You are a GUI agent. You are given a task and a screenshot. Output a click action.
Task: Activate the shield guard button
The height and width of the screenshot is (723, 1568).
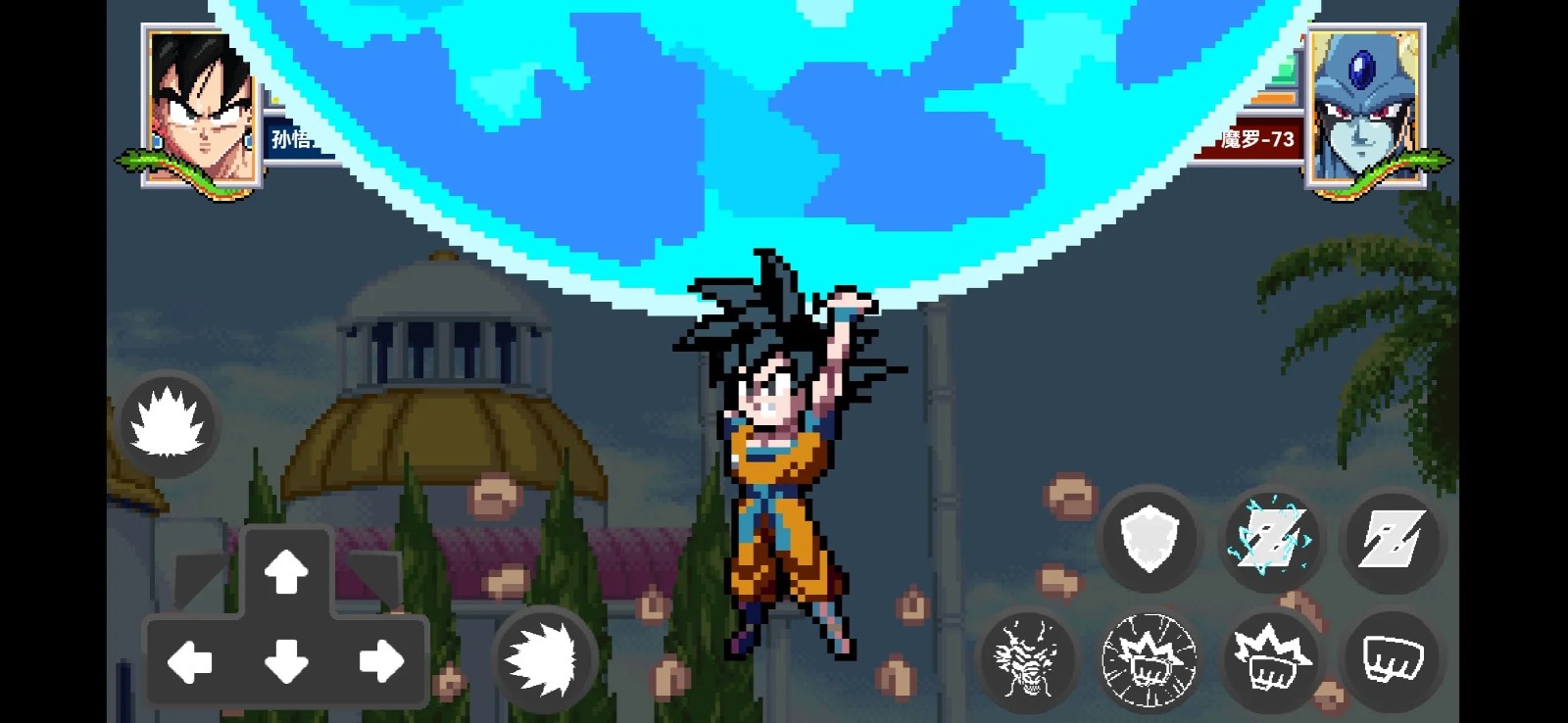pos(1149,538)
